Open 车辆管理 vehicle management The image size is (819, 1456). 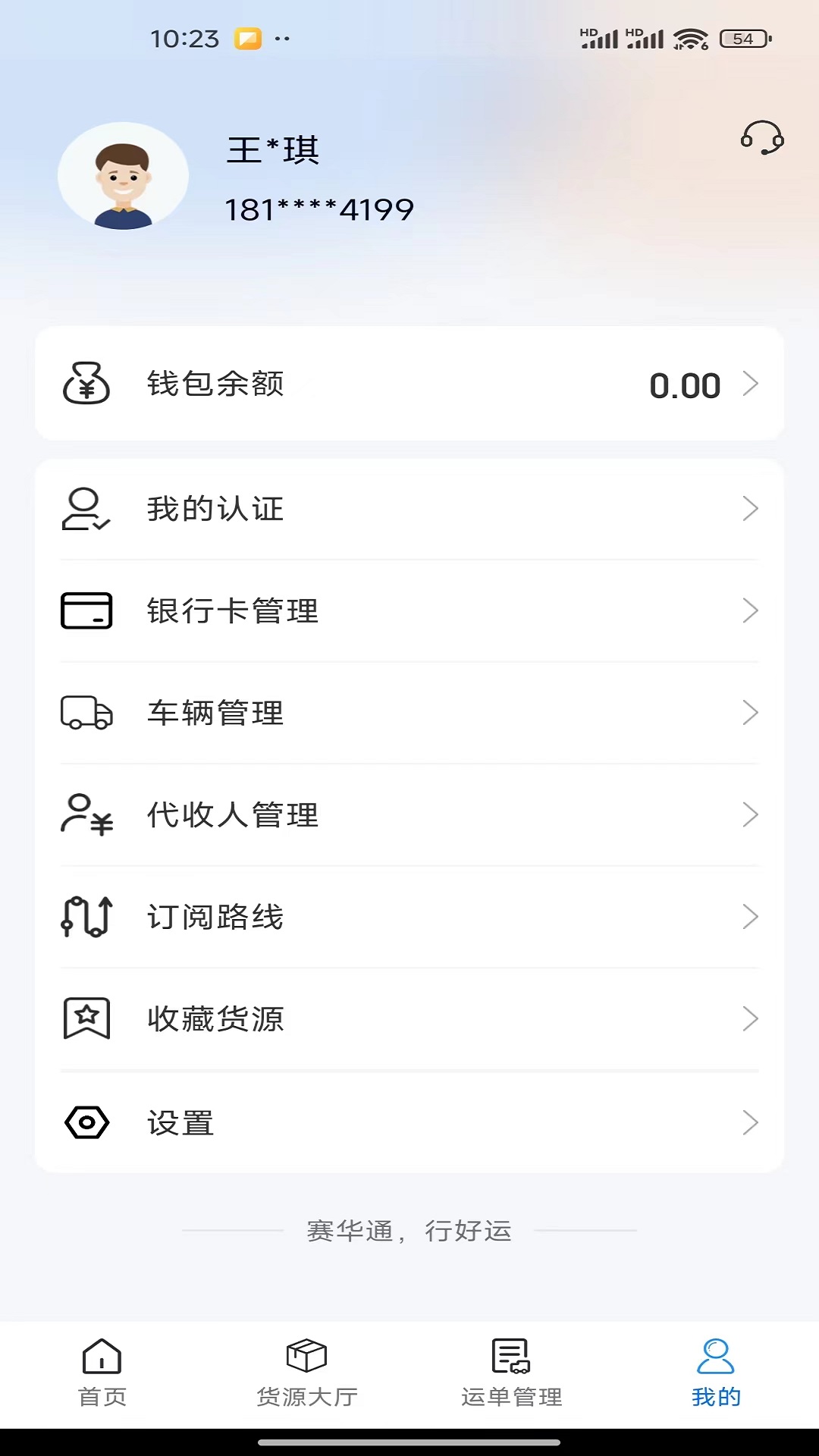pos(409,713)
